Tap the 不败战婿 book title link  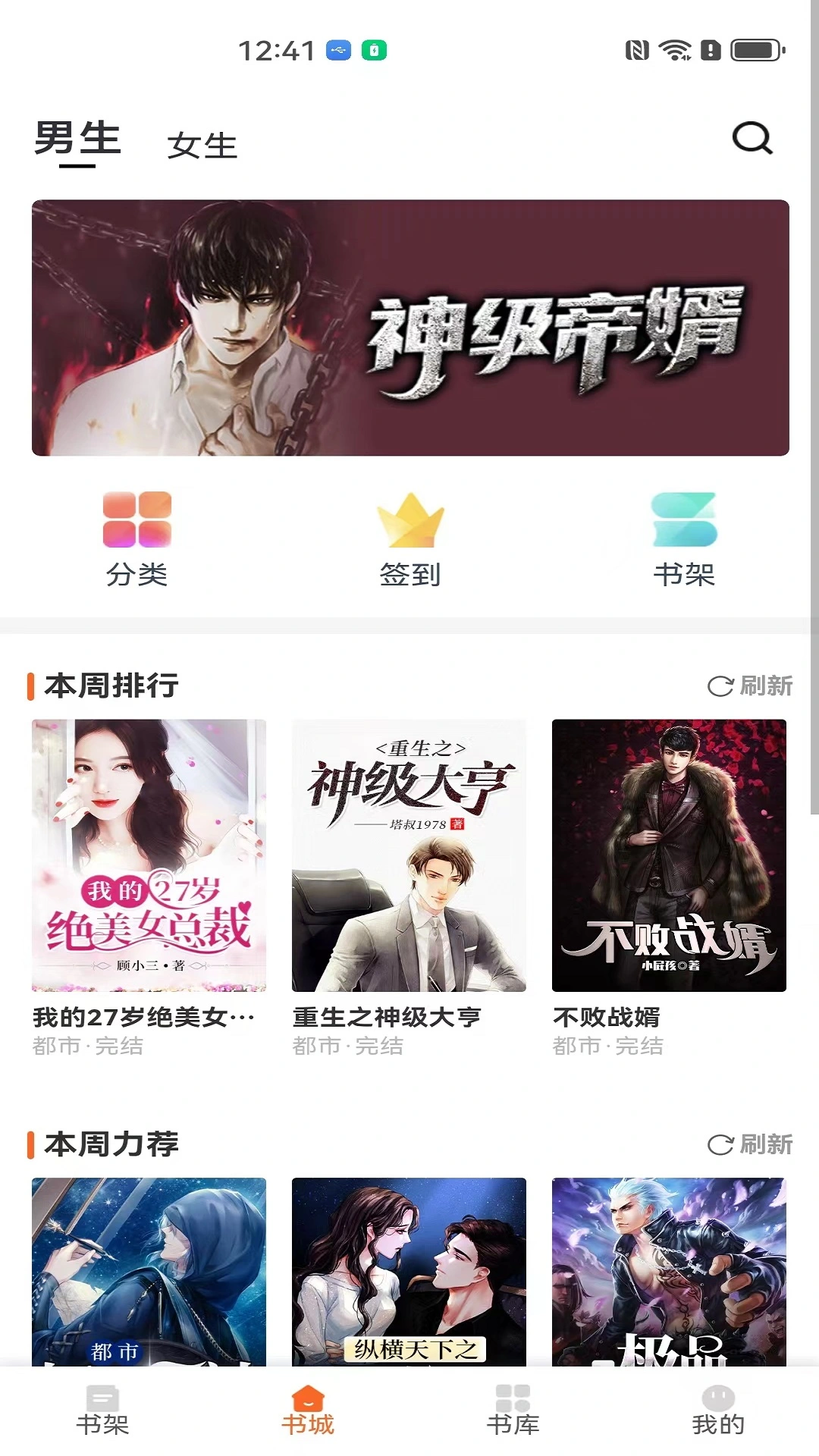point(607,1018)
